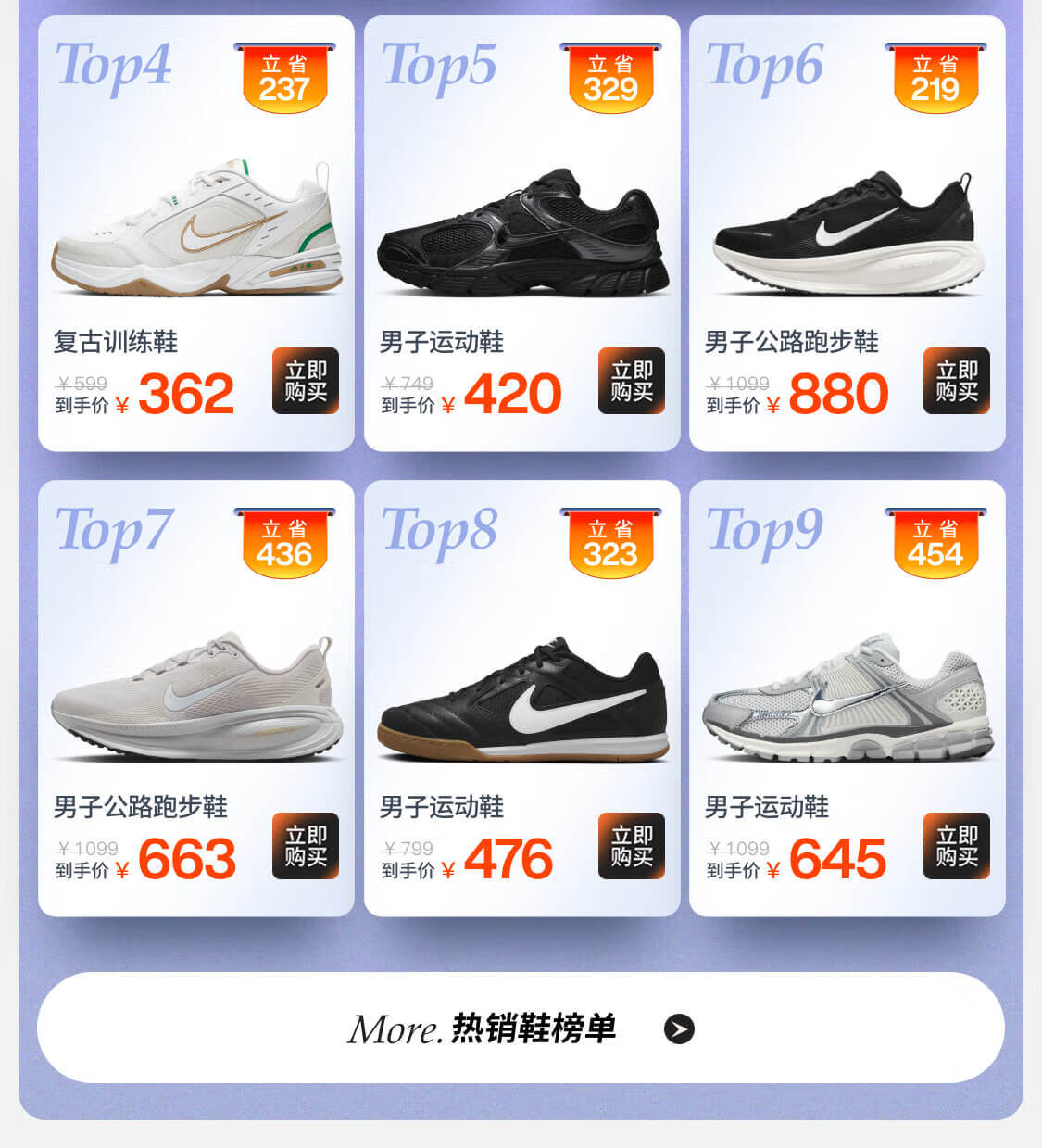1042x1148 pixels.
Task: Purchase the Top7 男子公路跑步鞋 at 663
Action: 306,846
